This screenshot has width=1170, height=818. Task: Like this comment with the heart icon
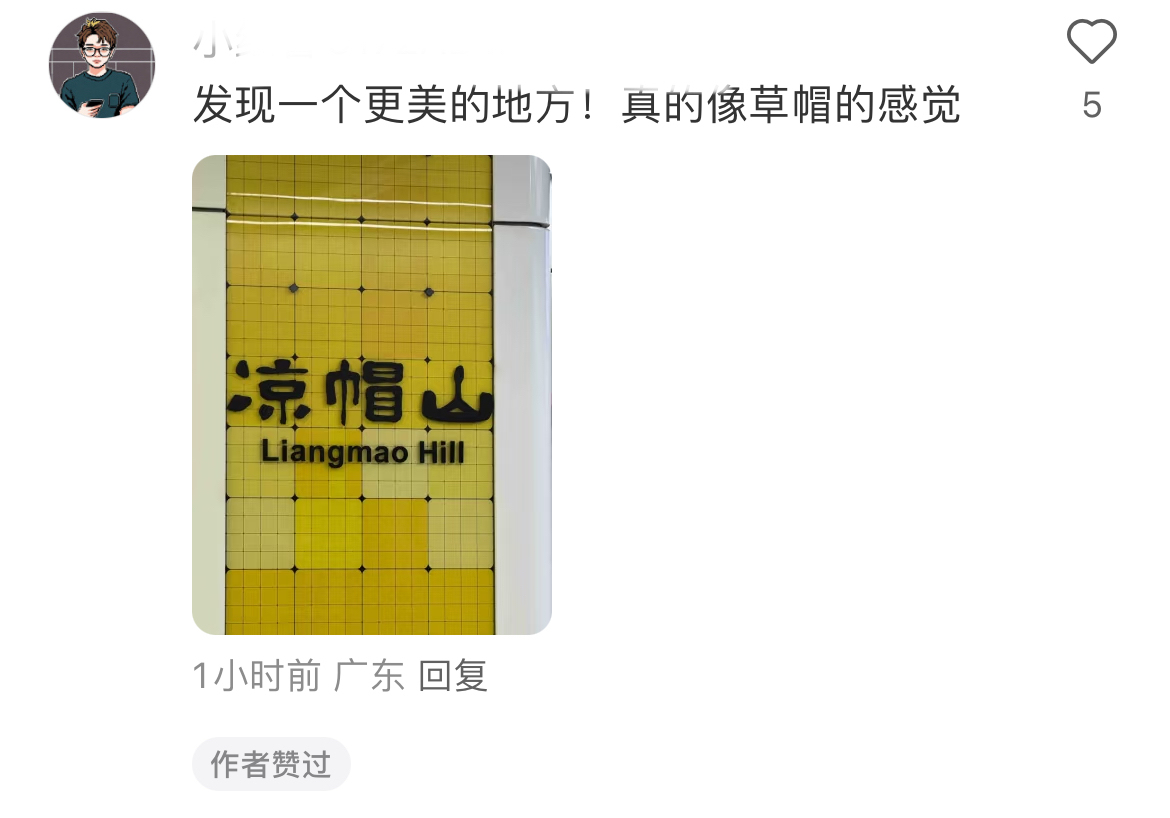coord(1091,43)
